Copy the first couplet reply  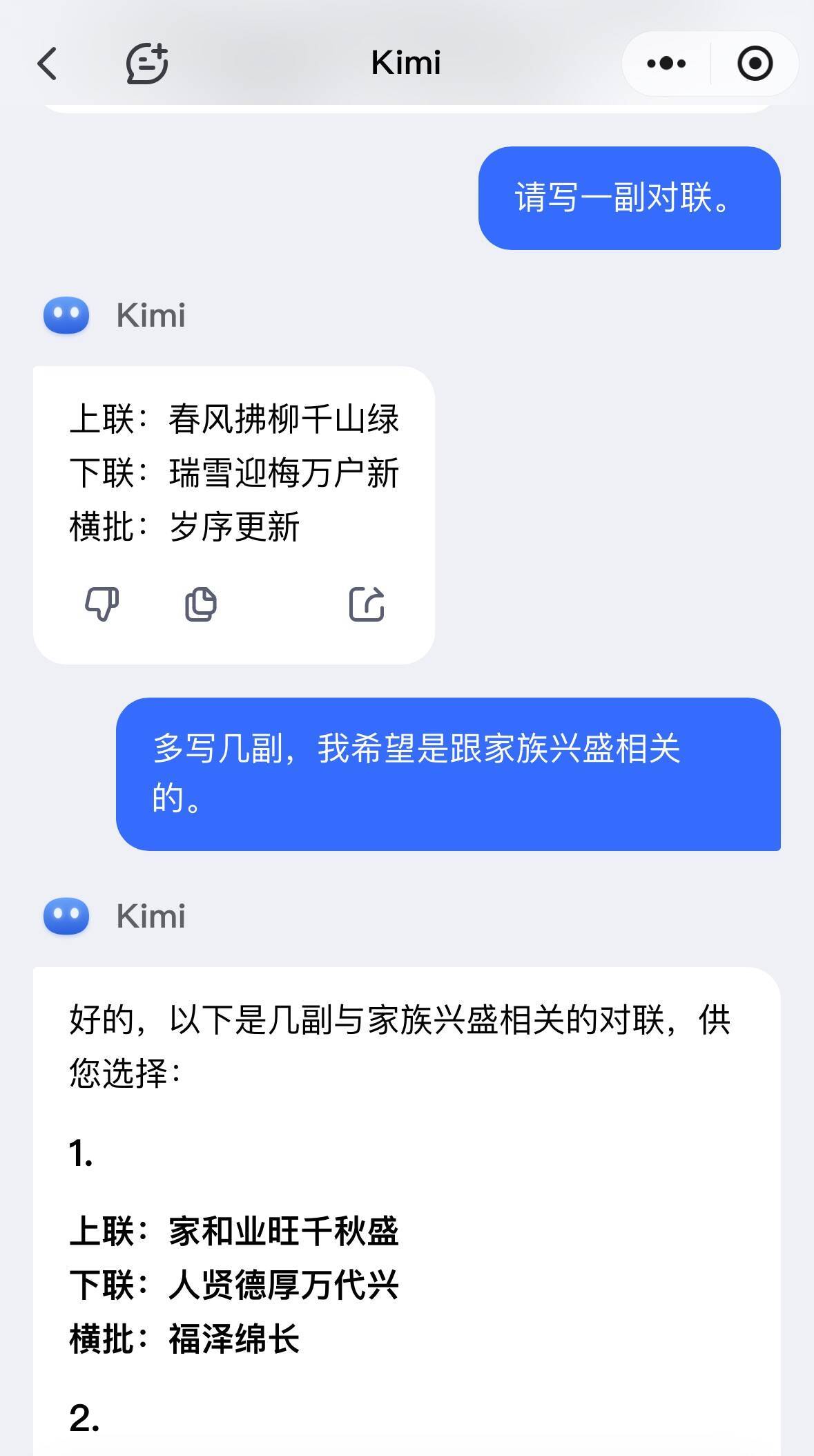(x=201, y=604)
